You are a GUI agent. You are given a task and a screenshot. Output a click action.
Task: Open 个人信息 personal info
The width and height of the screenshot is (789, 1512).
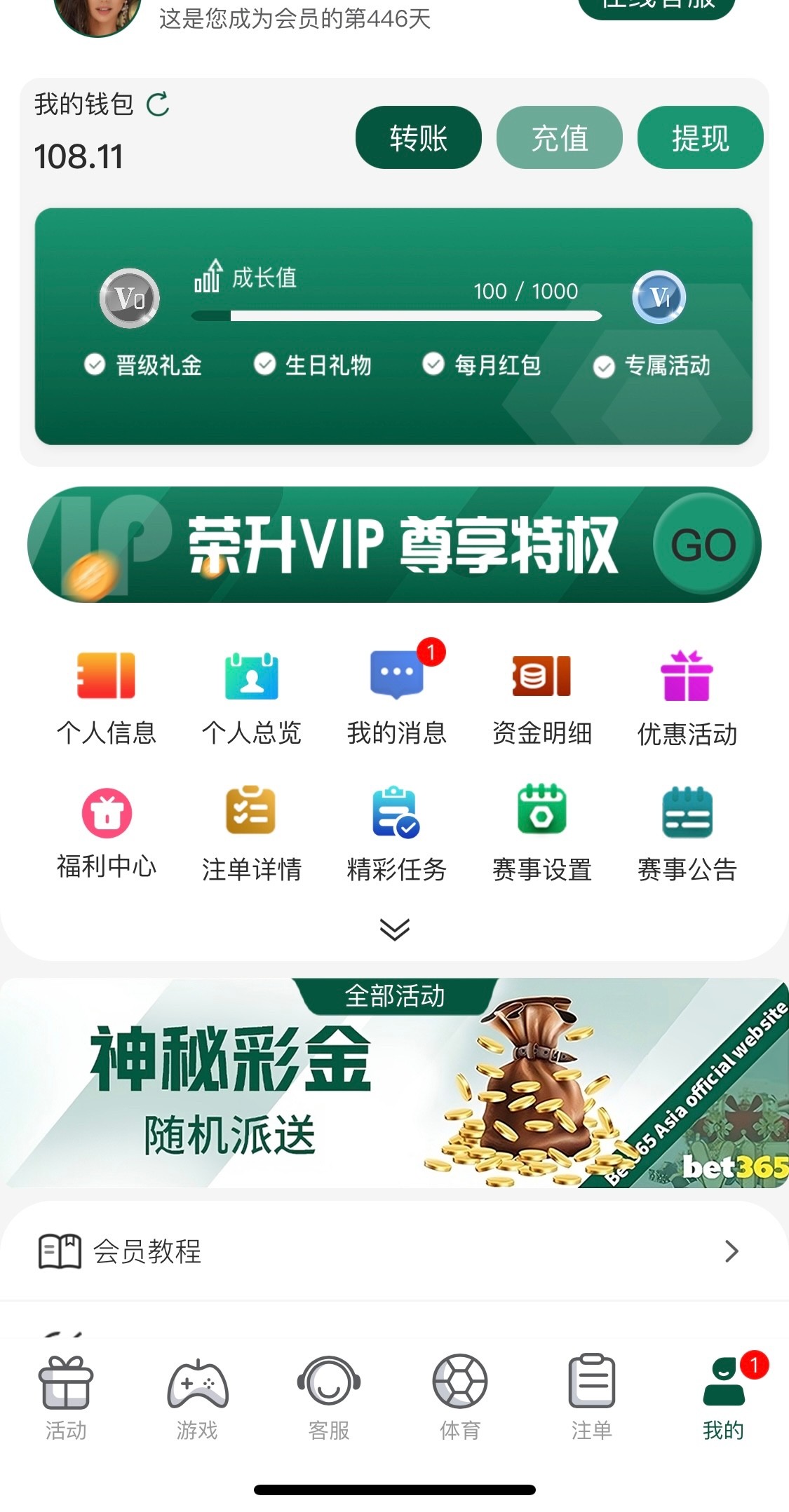[x=106, y=697]
